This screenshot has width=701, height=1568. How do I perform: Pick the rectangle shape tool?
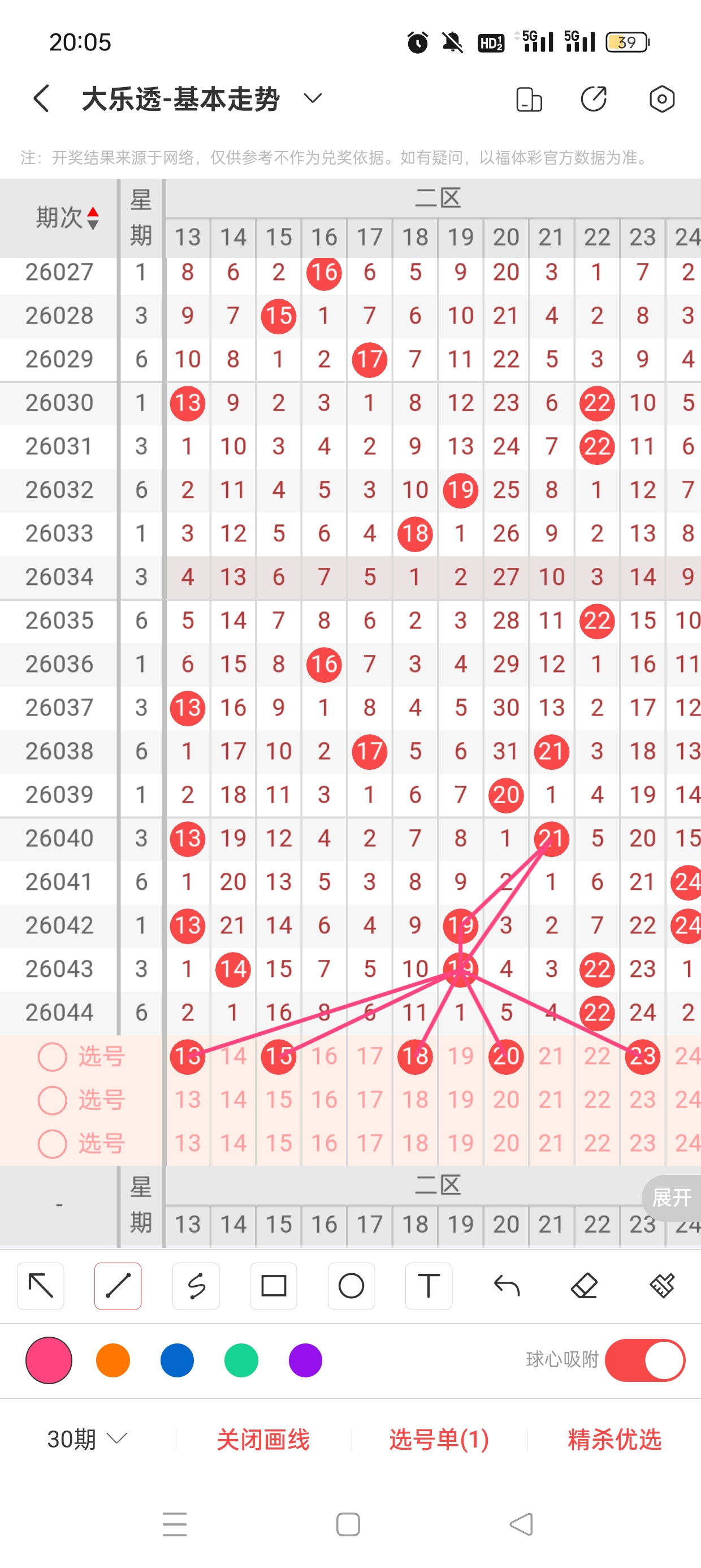pos(273,1286)
